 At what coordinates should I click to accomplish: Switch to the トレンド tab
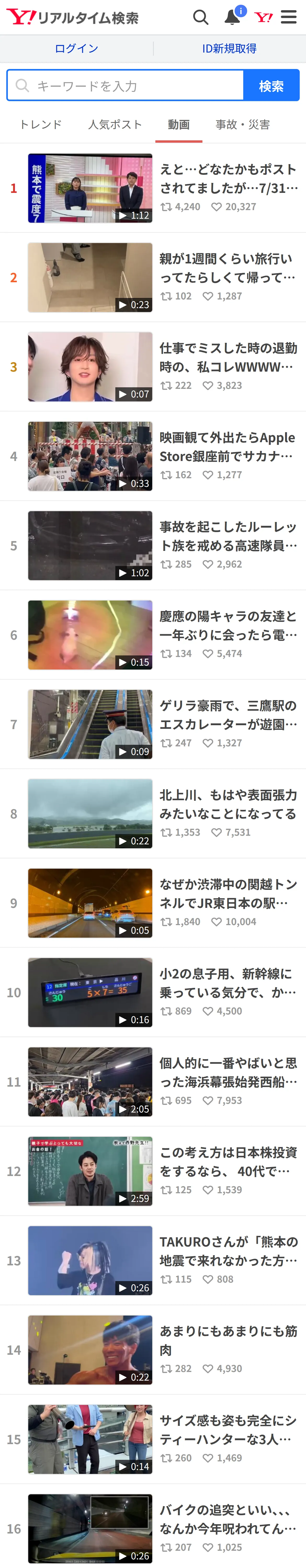pos(41,124)
